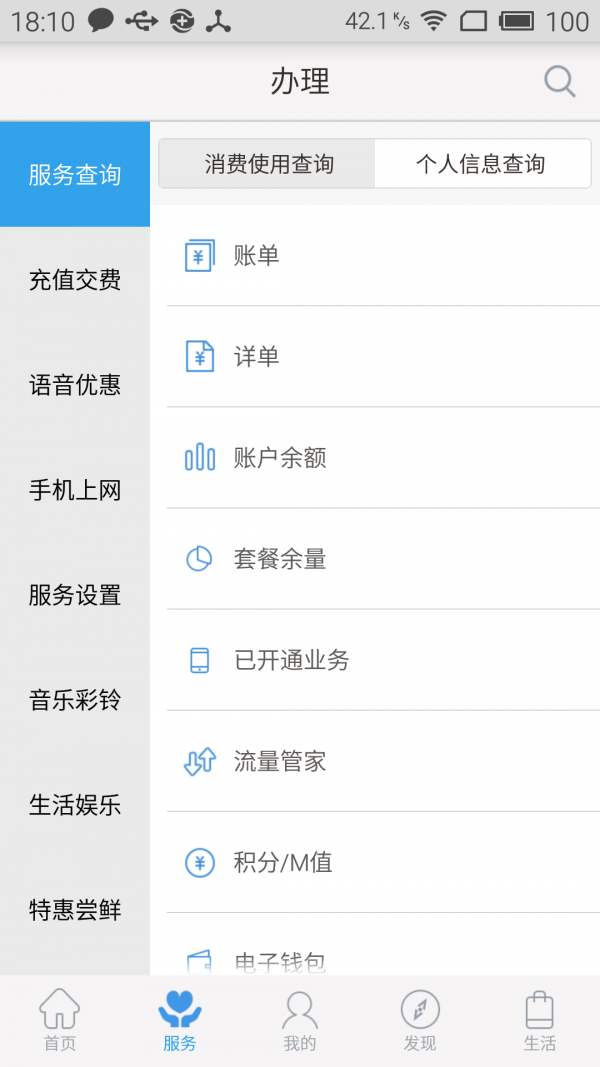
Task: Open 服务设置 category
Action: 75,595
